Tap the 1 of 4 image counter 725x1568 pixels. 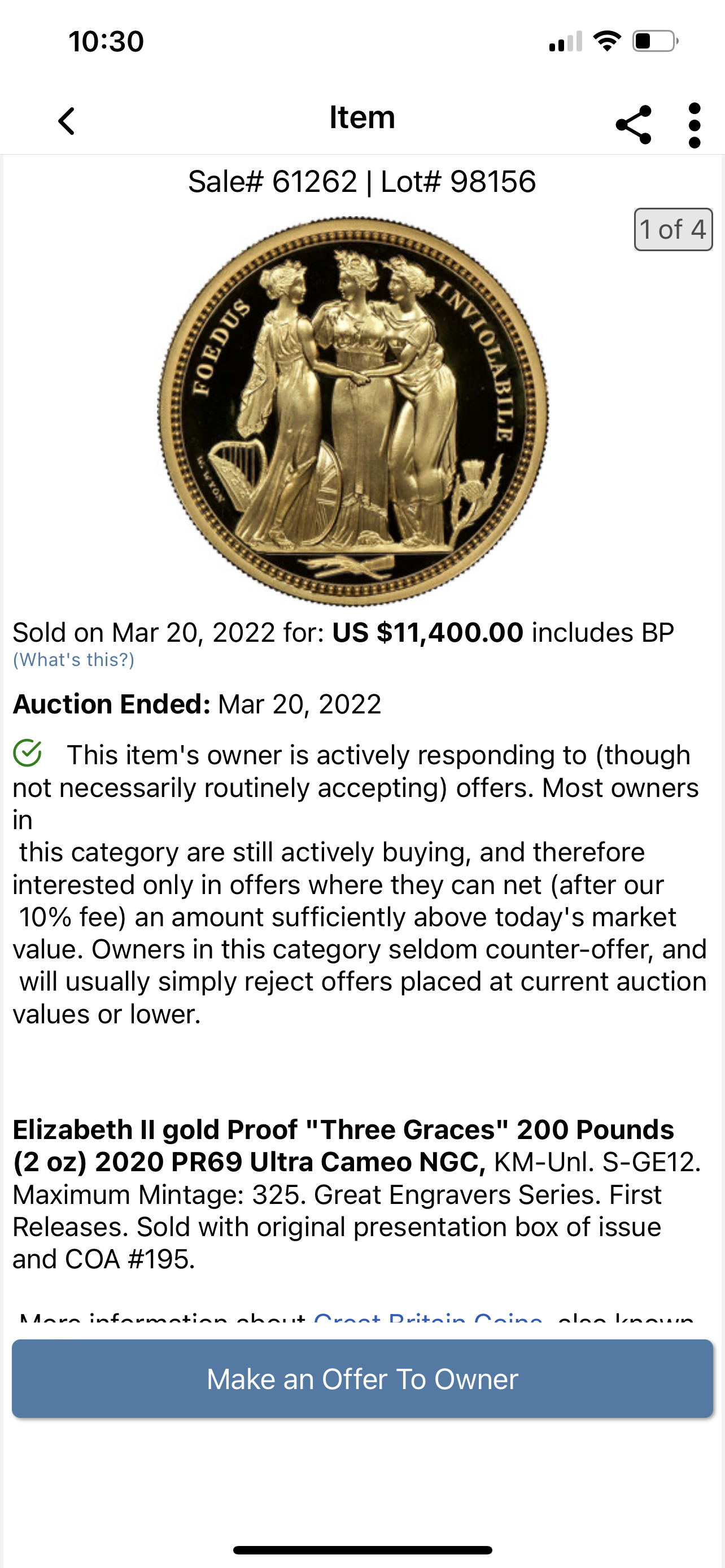click(672, 230)
